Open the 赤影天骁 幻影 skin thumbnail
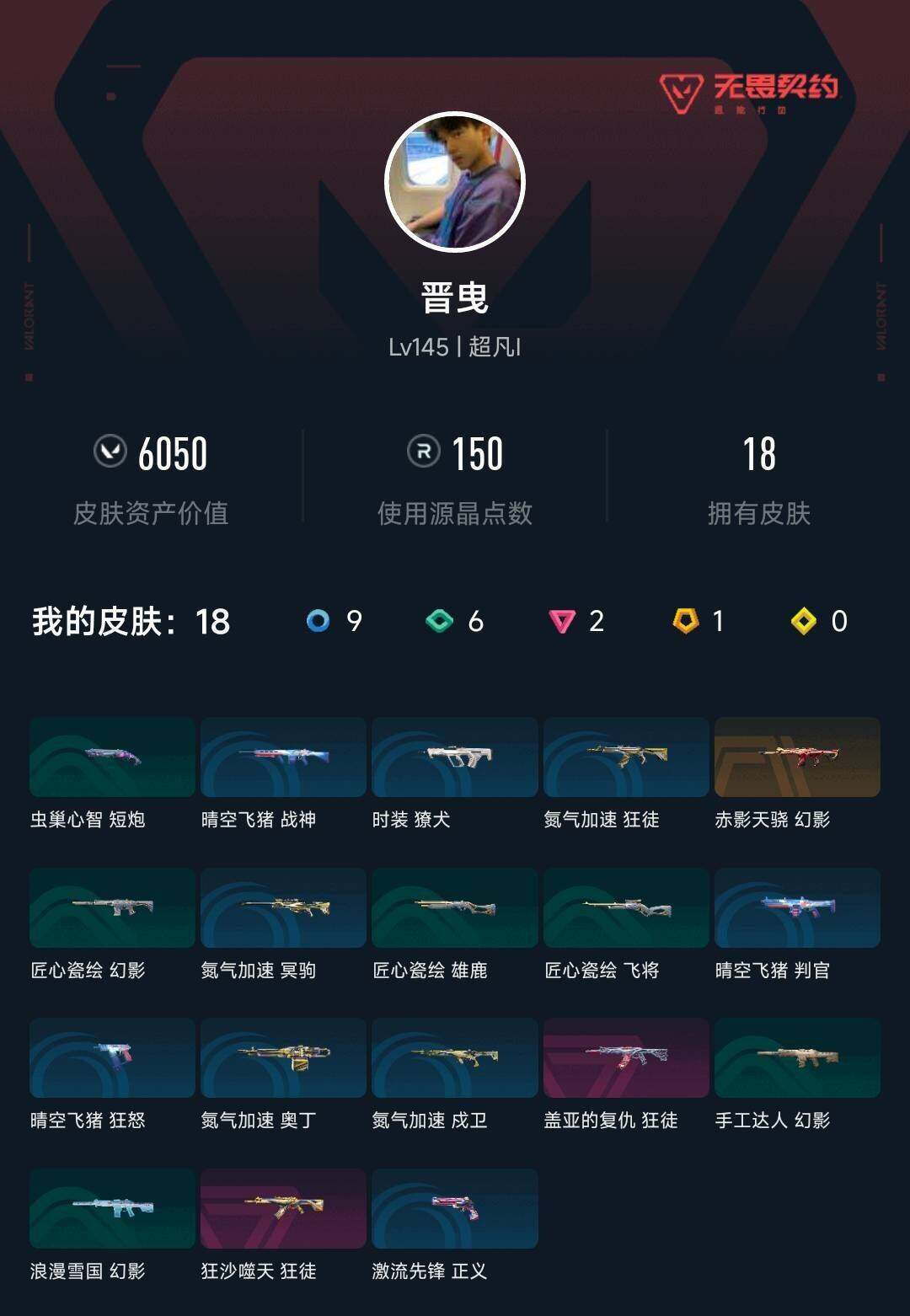The width and height of the screenshot is (910, 1316). [797, 758]
